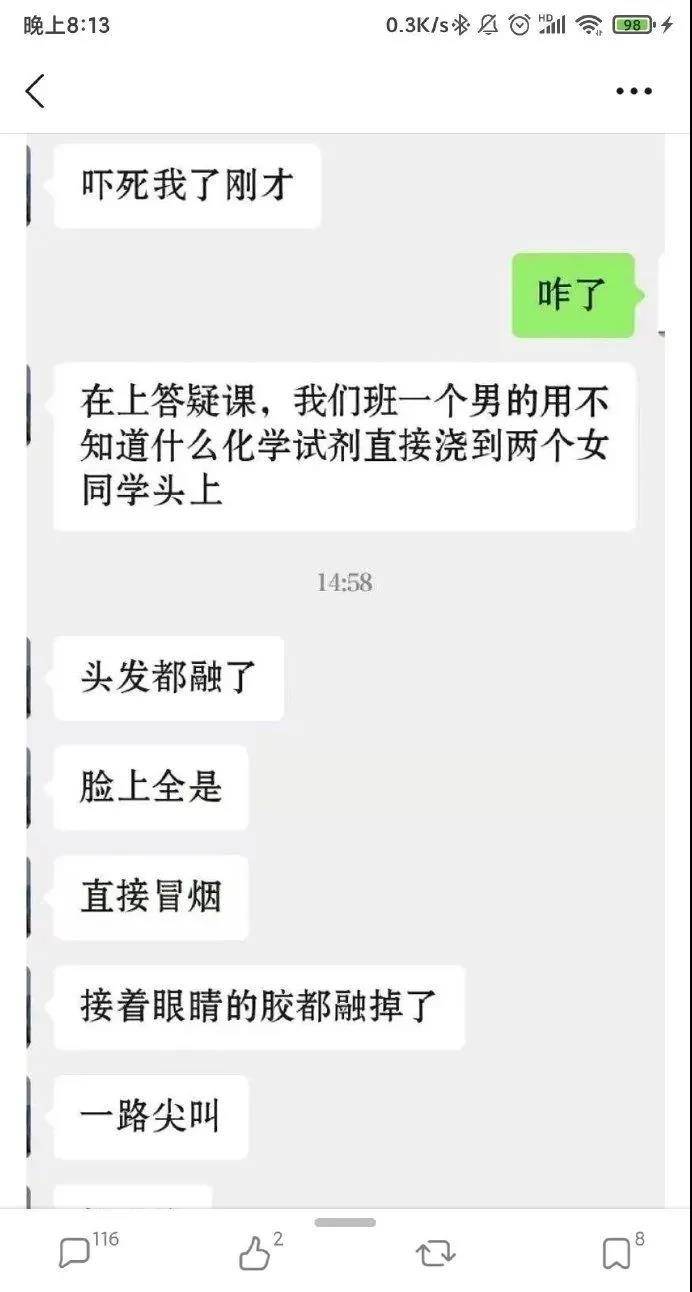Like this post with thumbs-up
The width and height of the screenshot is (692, 1292).
[256, 1252]
